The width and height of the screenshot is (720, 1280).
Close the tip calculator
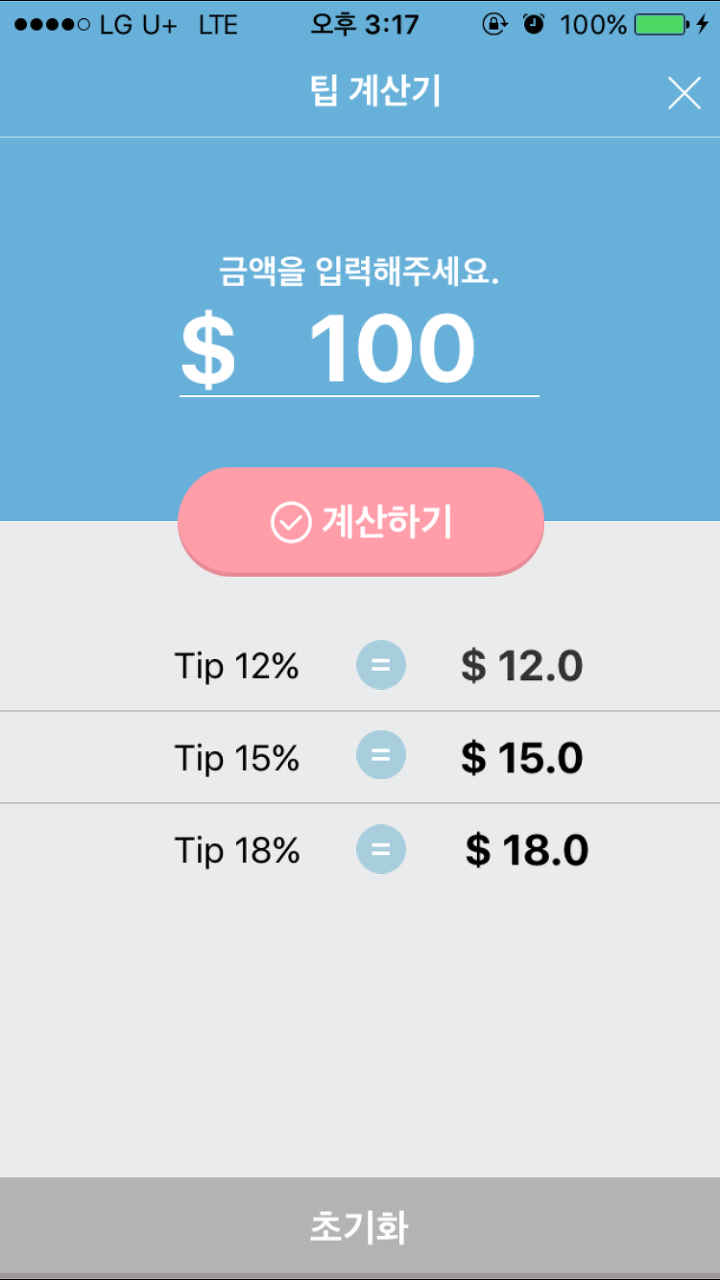[684, 93]
